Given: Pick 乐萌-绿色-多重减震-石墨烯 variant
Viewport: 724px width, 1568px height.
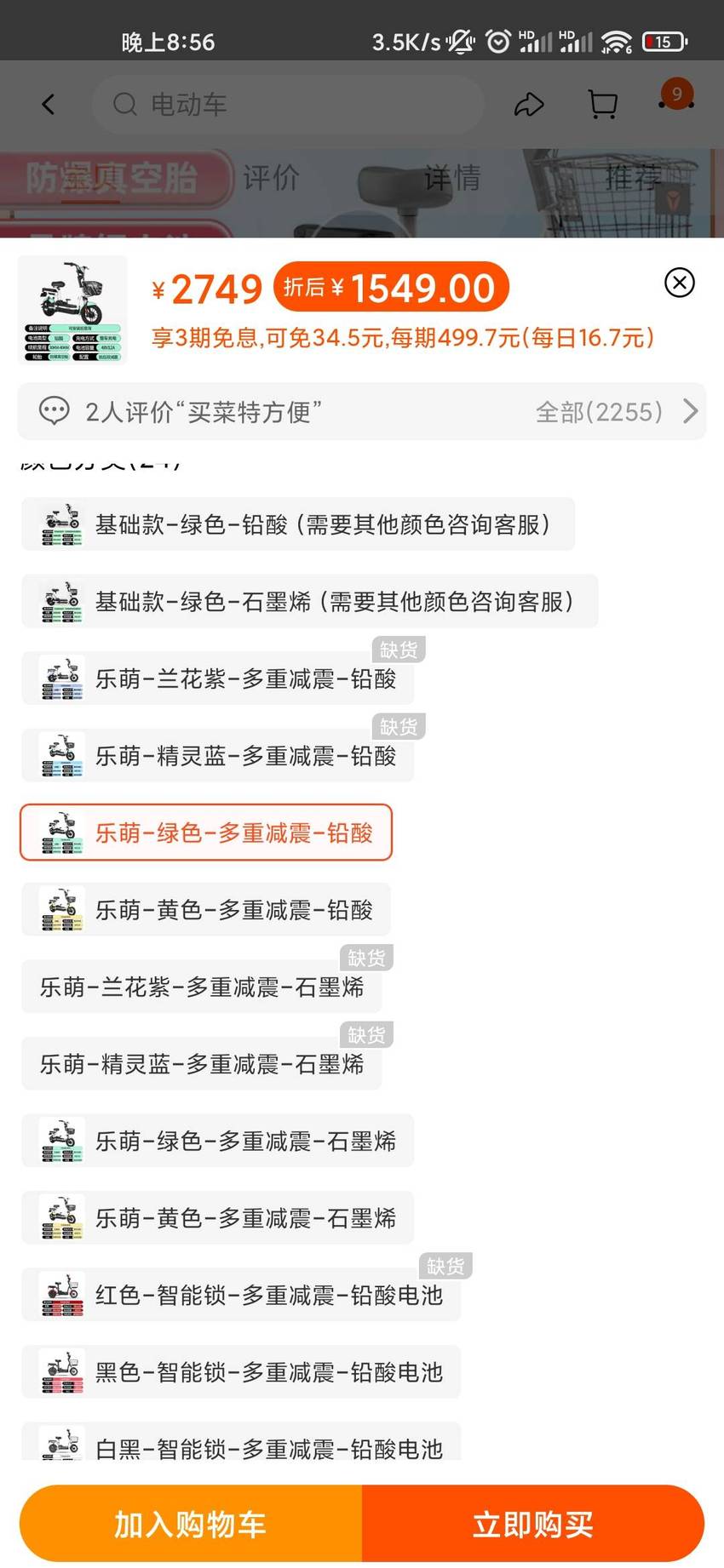Looking at the screenshot, I should [218, 1141].
